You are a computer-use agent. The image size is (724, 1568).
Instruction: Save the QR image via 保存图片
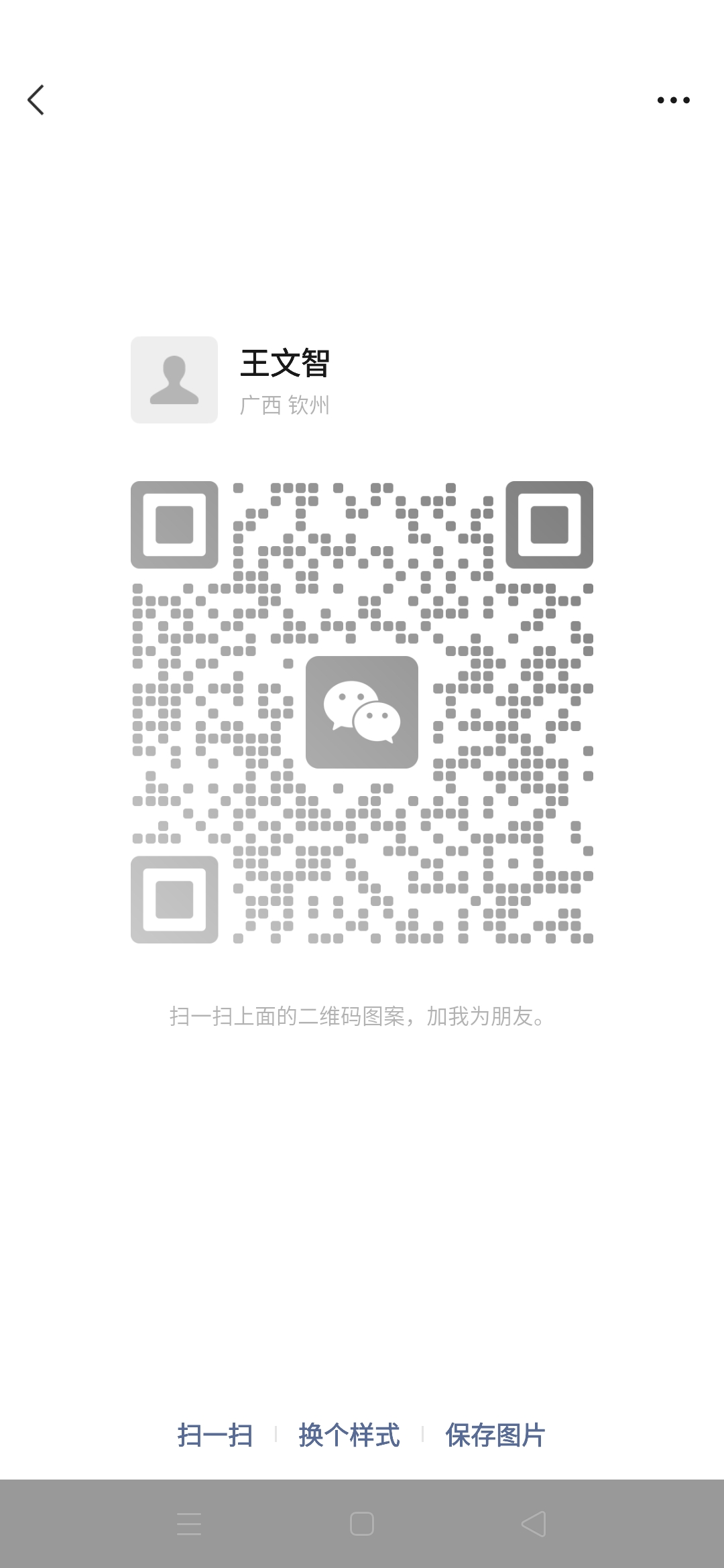[x=495, y=1435]
